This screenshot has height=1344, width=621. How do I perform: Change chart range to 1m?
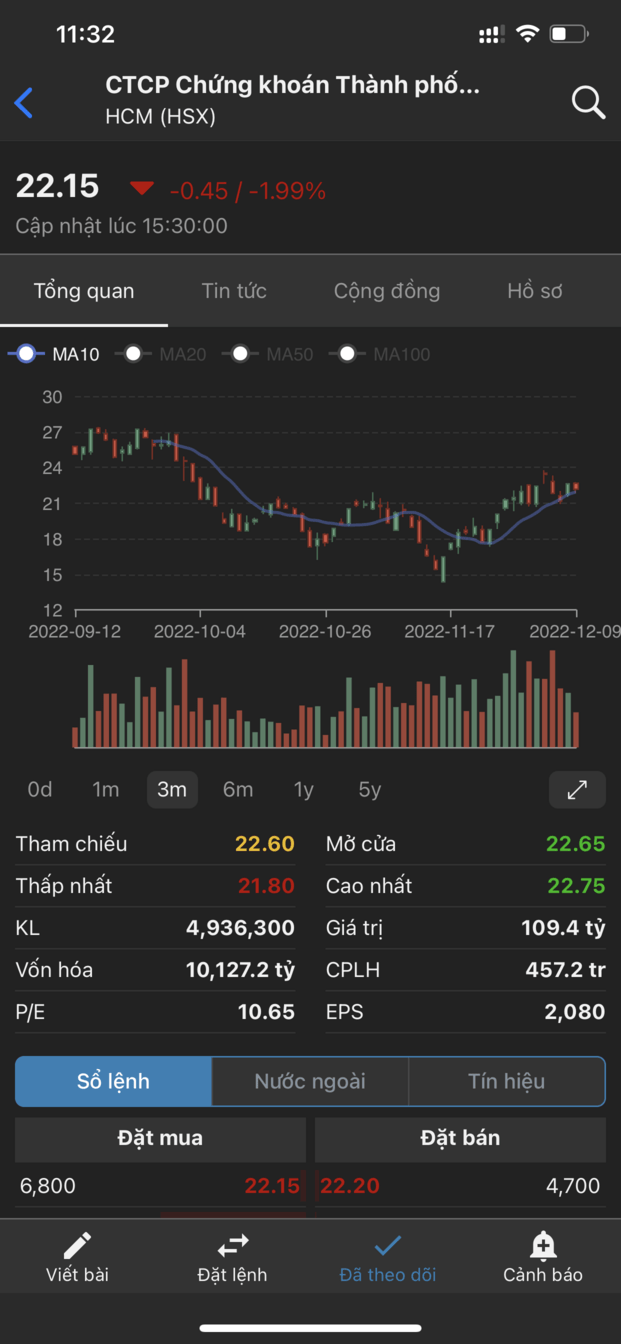click(x=106, y=790)
